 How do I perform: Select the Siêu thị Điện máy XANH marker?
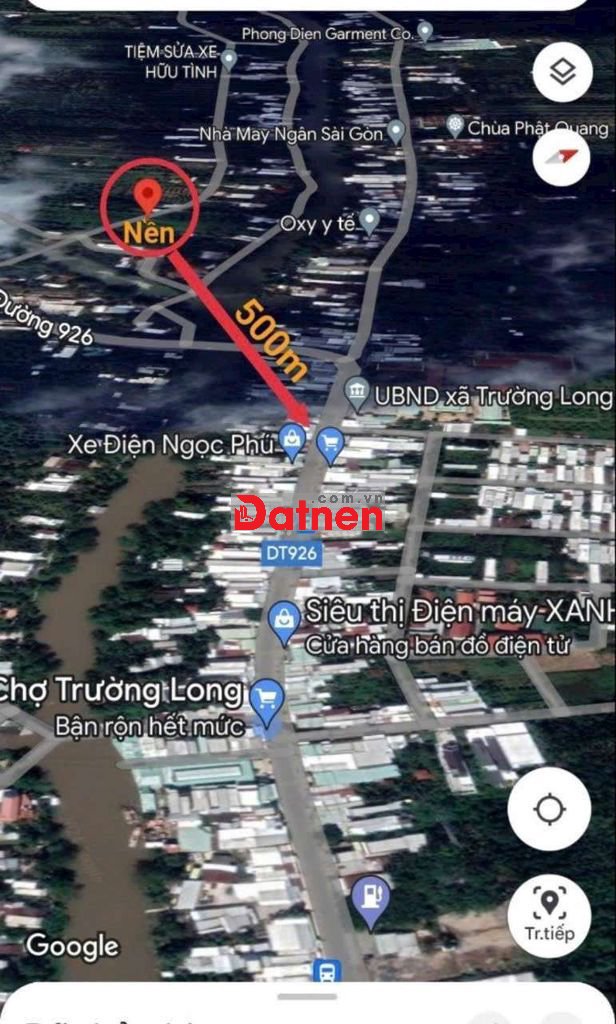284,621
